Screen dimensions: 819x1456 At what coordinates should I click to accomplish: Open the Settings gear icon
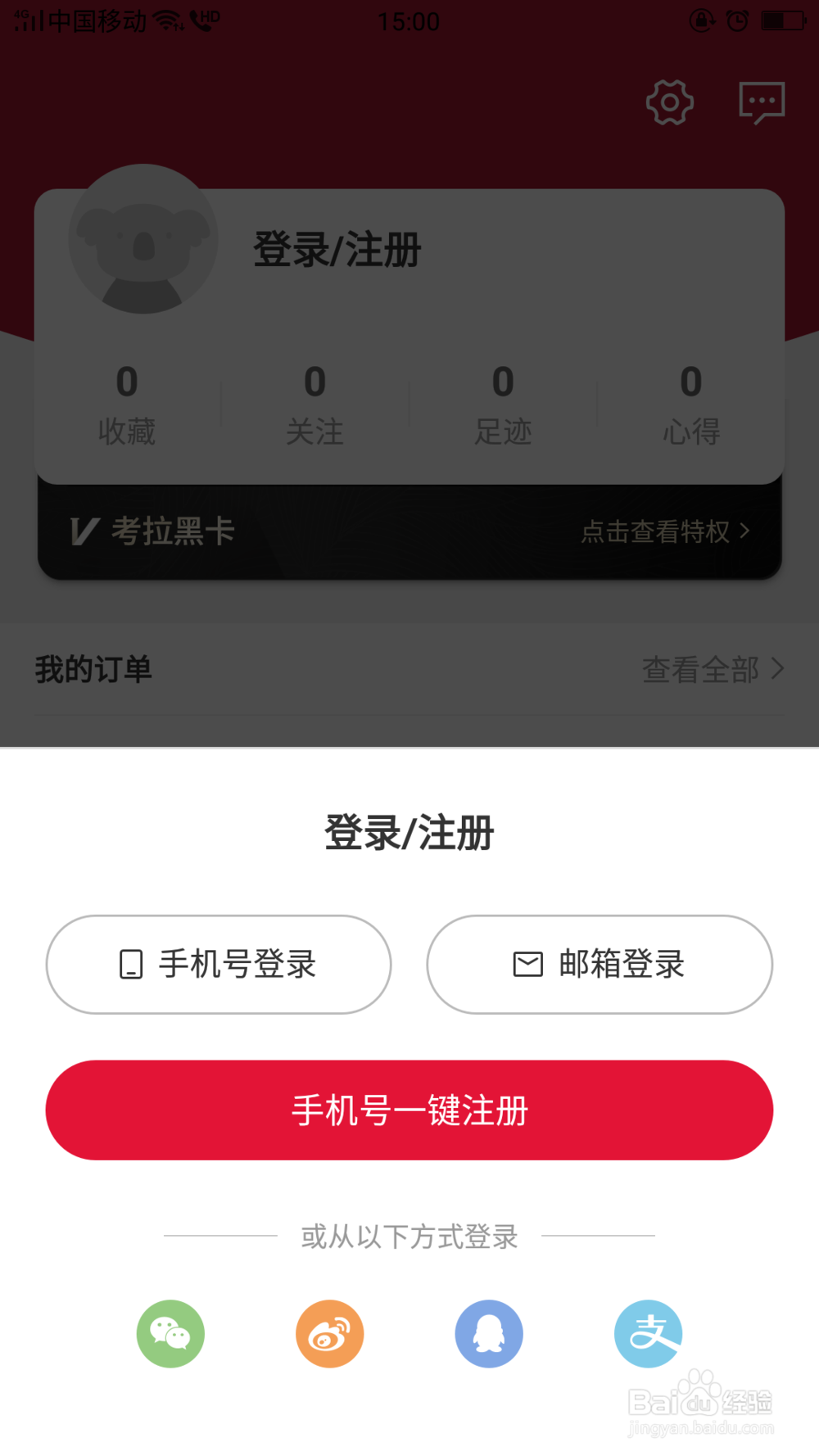tap(669, 102)
